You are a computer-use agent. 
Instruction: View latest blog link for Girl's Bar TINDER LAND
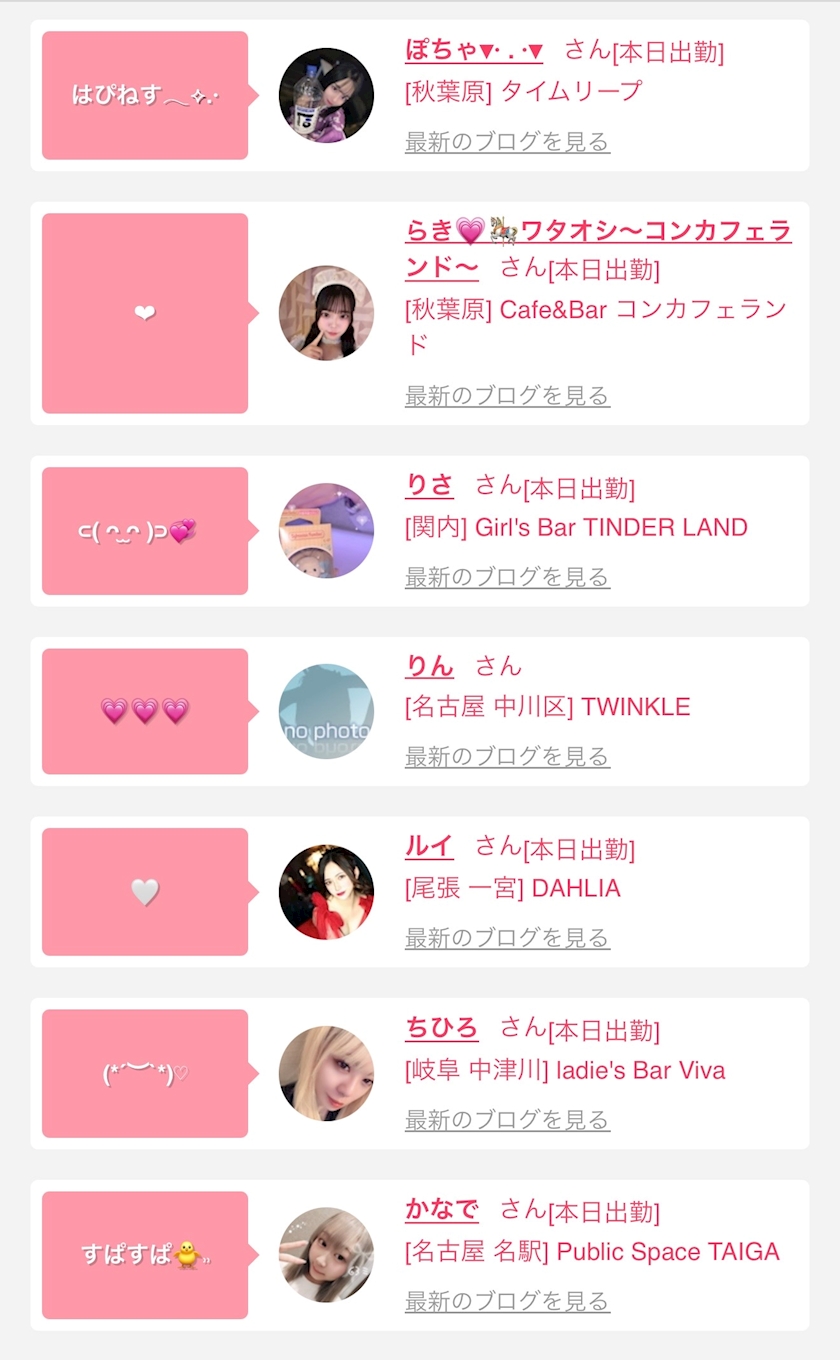[507, 577]
